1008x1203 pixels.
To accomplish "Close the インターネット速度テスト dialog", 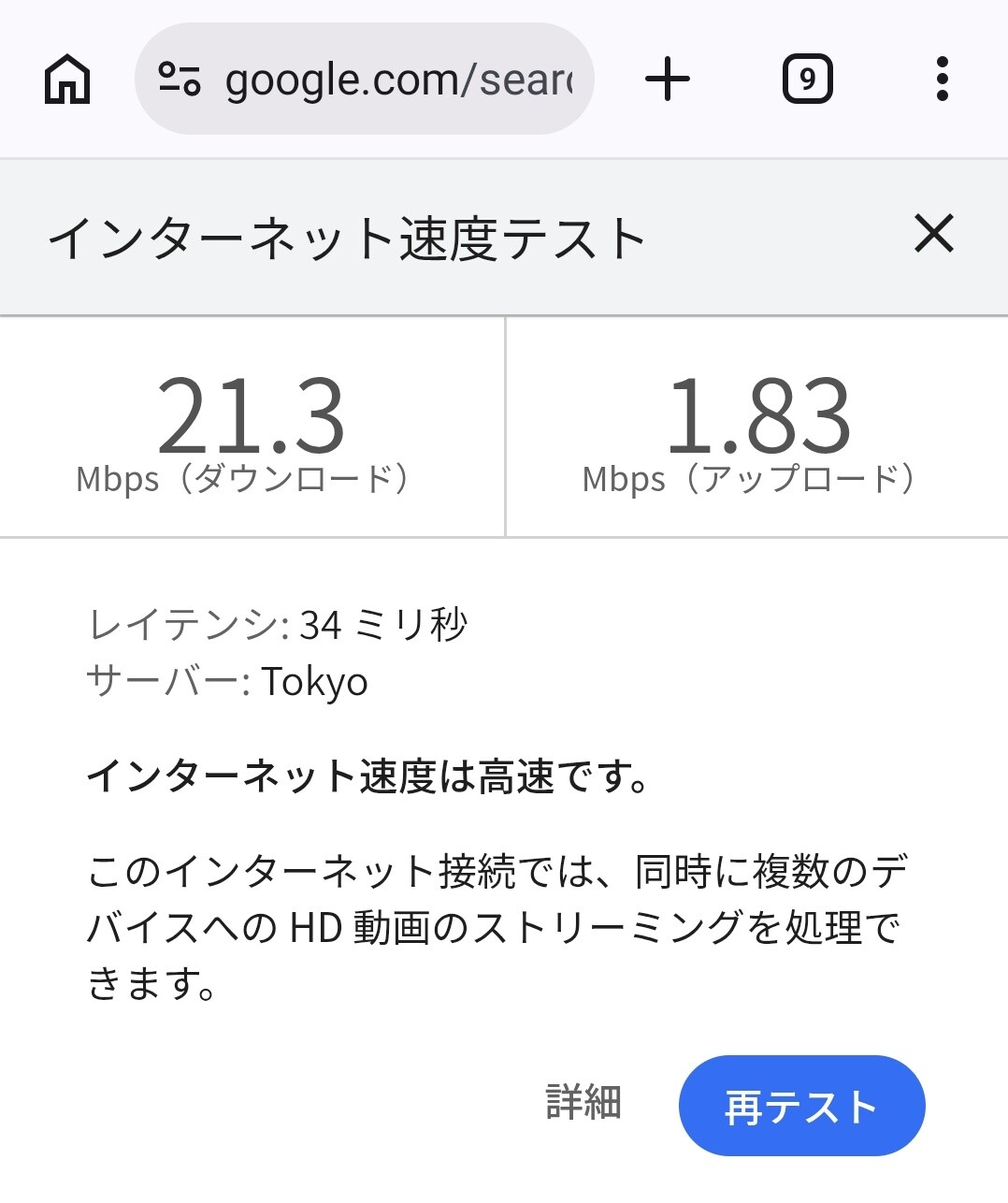I will click(x=934, y=234).
